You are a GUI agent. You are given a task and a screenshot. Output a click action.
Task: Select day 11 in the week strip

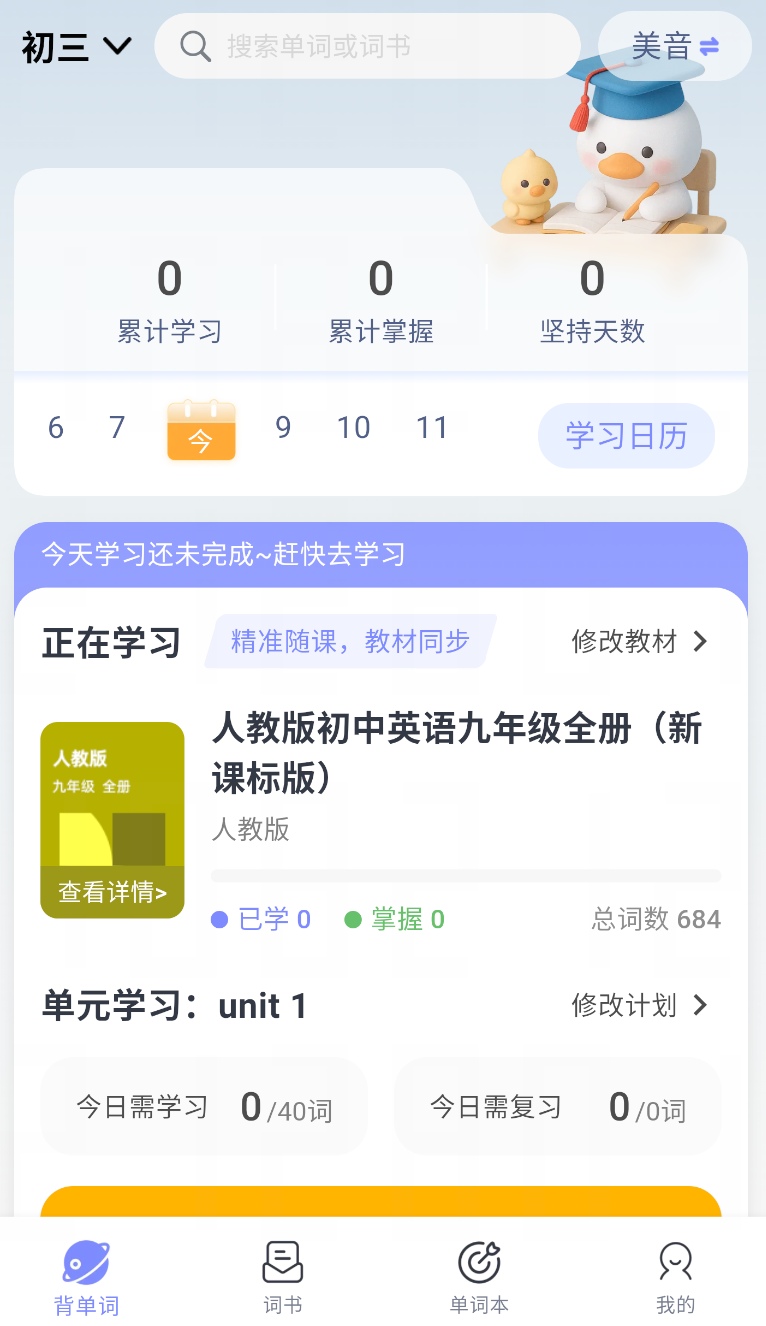click(x=432, y=428)
